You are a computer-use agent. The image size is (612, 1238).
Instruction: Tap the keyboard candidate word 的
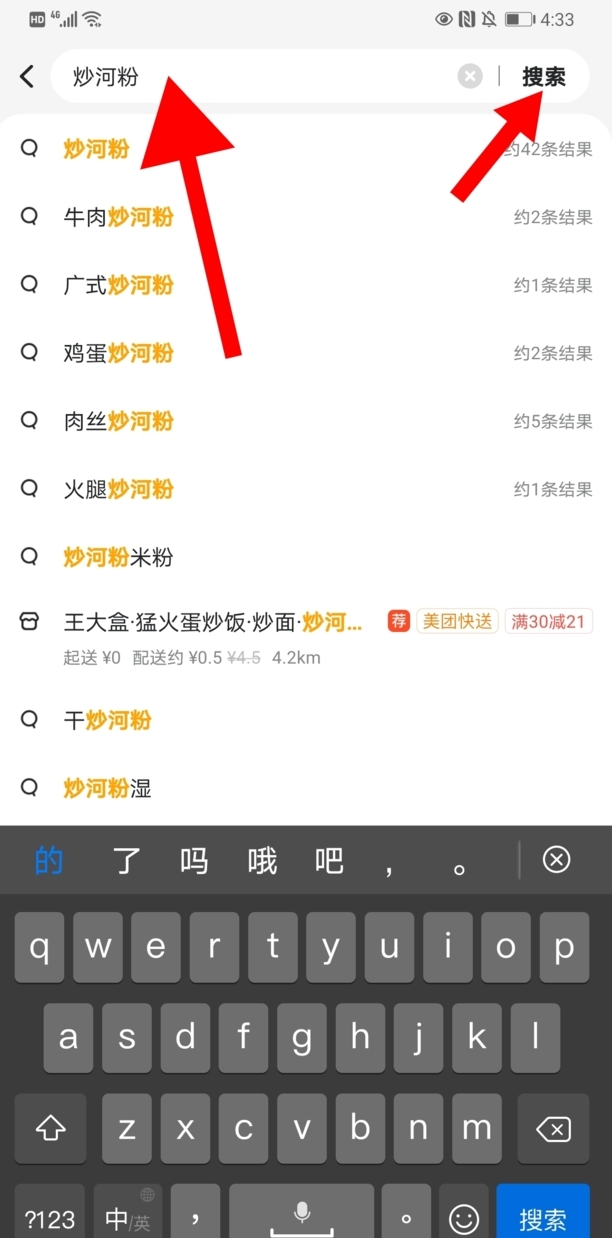coord(49,860)
